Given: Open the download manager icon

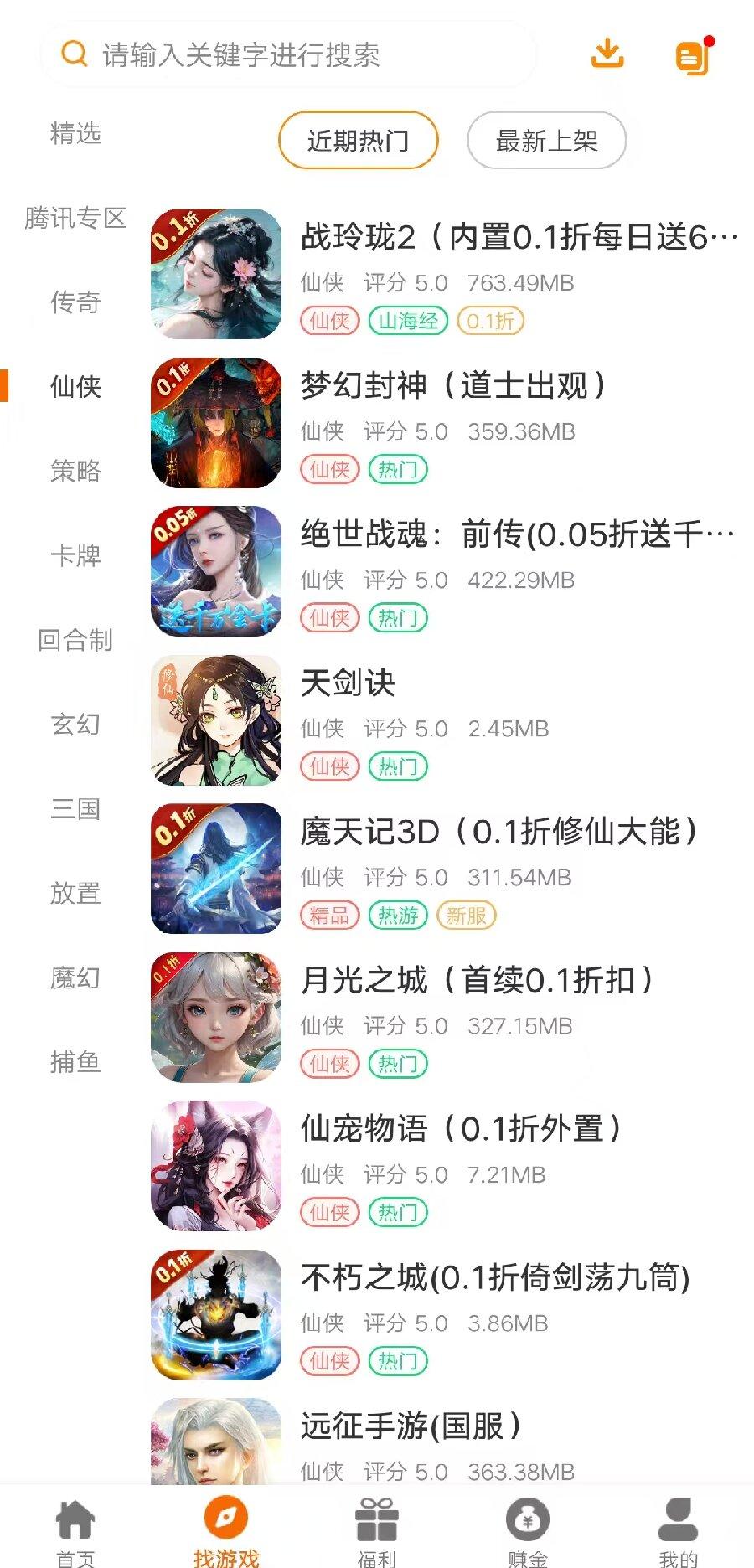Looking at the screenshot, I should (x=608, y=54).
